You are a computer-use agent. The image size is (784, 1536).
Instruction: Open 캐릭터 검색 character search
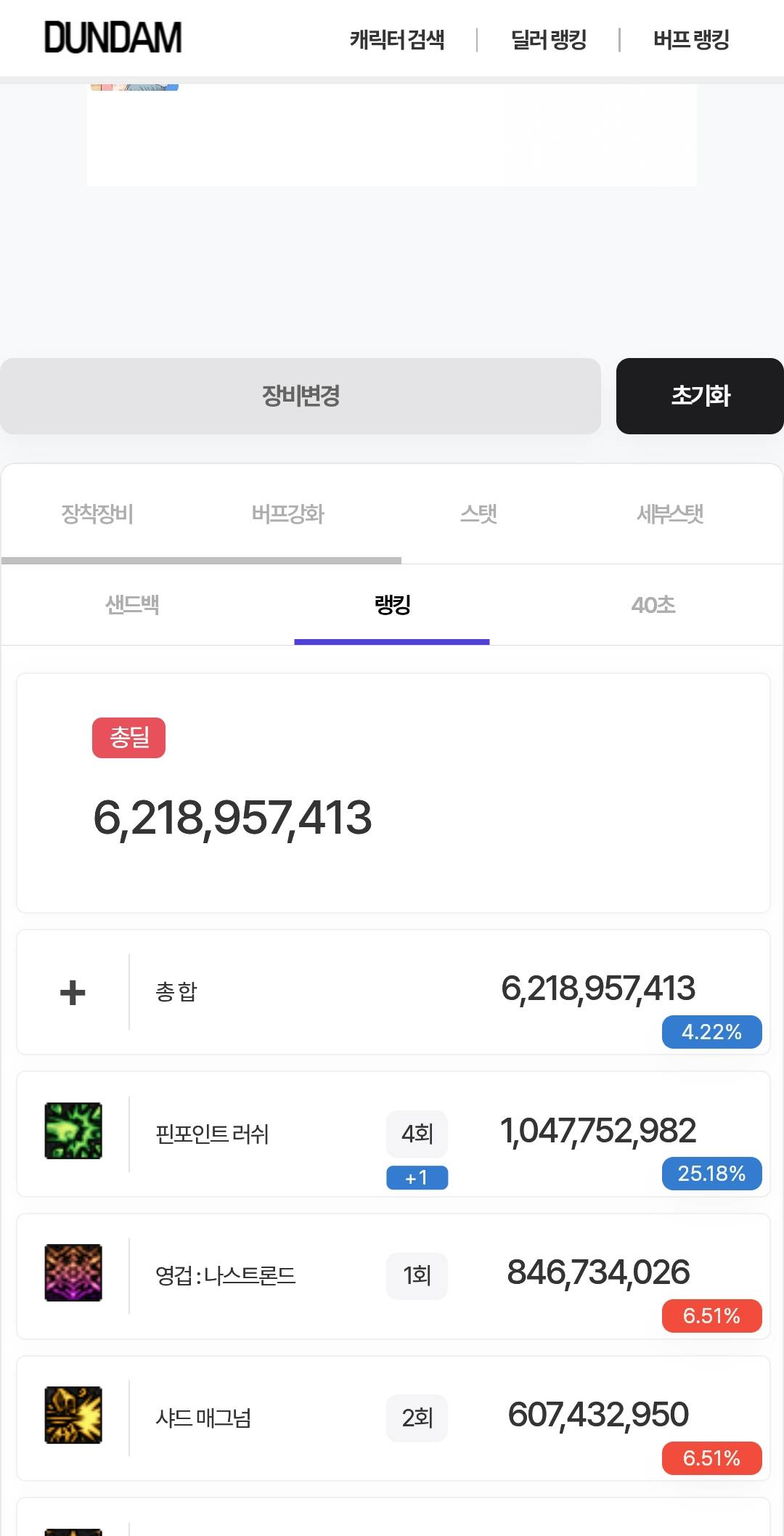pyautogui.click(x=397, y=39)
